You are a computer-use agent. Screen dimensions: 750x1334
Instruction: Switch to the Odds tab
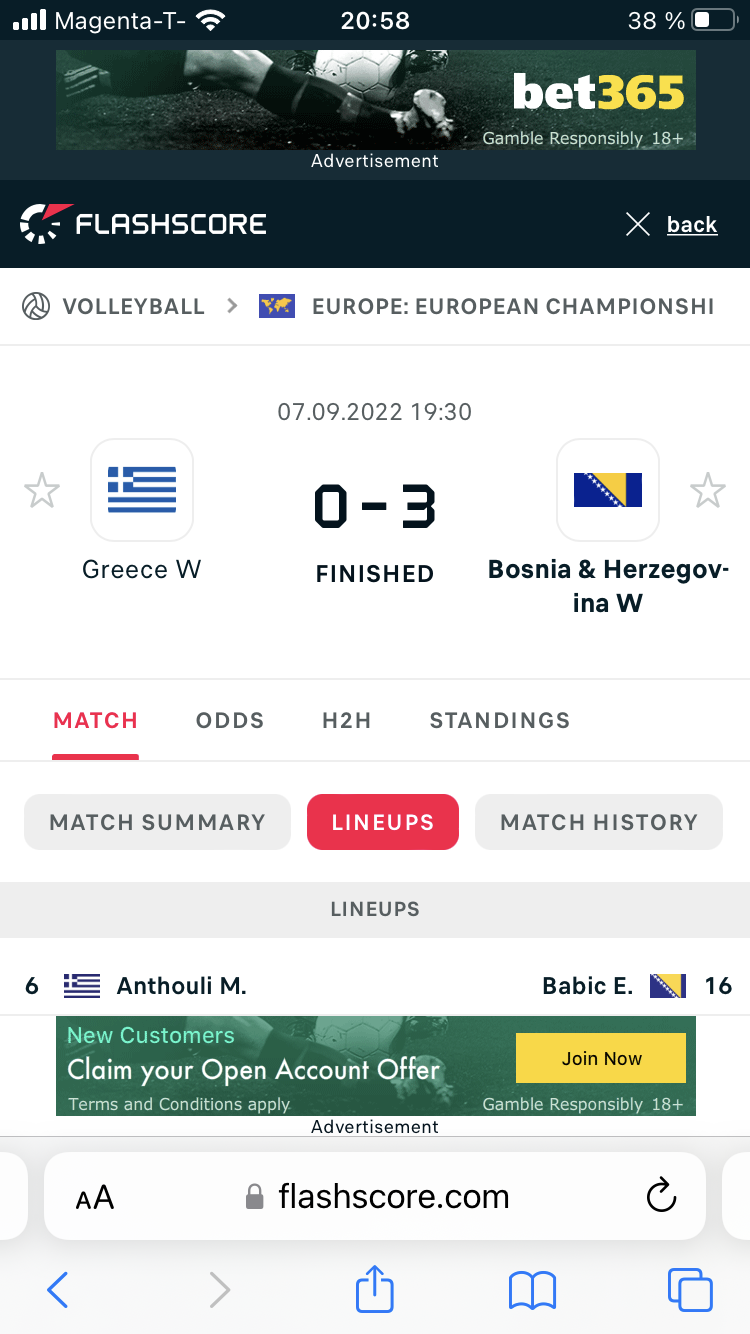click(230, 720)
